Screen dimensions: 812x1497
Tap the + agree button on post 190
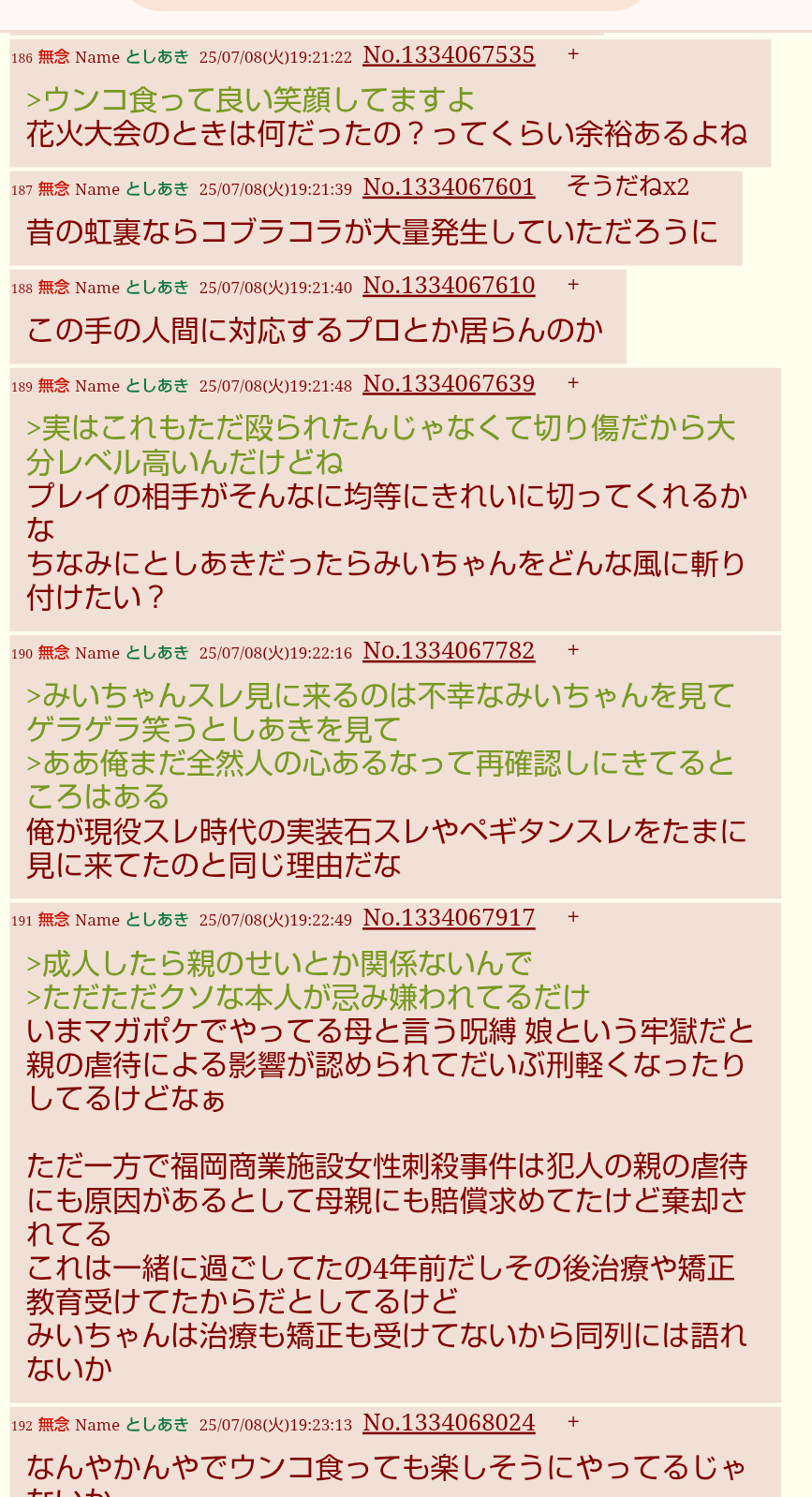[573, 650]
